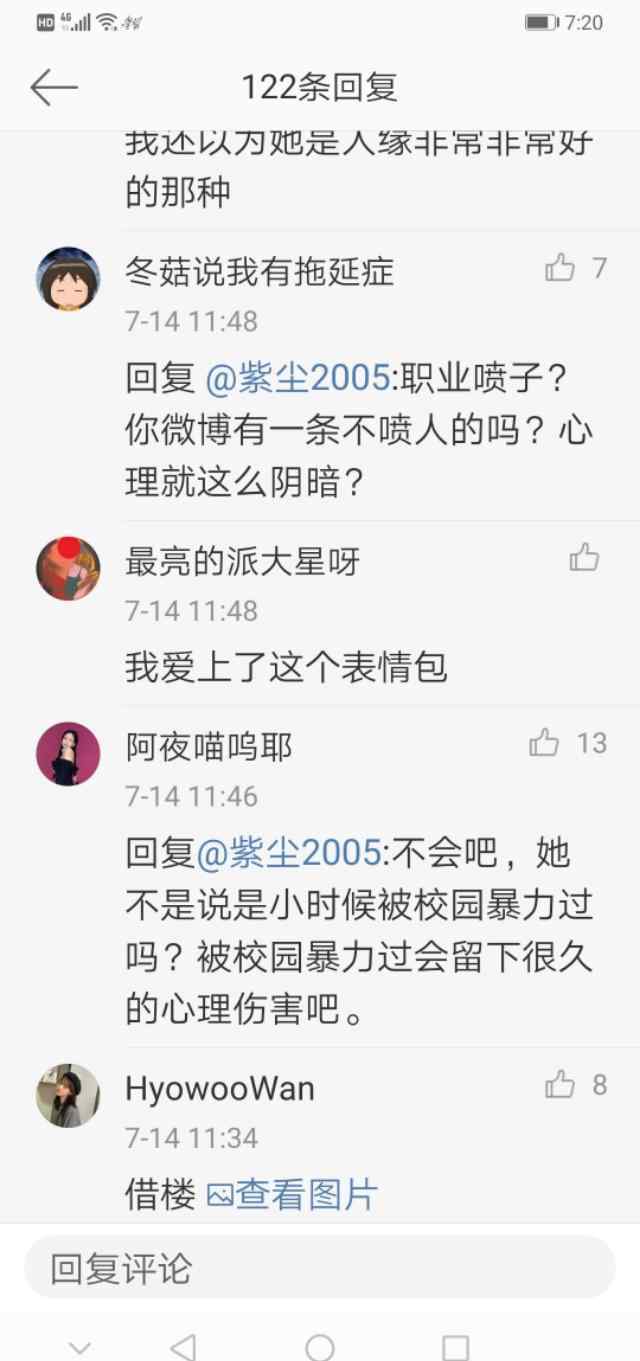Open HyowooWan's profile avatar

point(68,1095)
